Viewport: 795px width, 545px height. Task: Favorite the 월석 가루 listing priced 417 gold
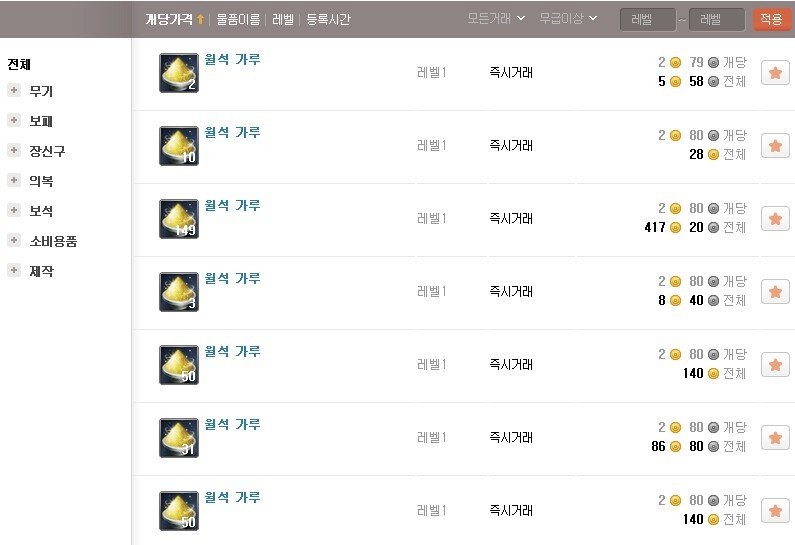click(775, 219)
